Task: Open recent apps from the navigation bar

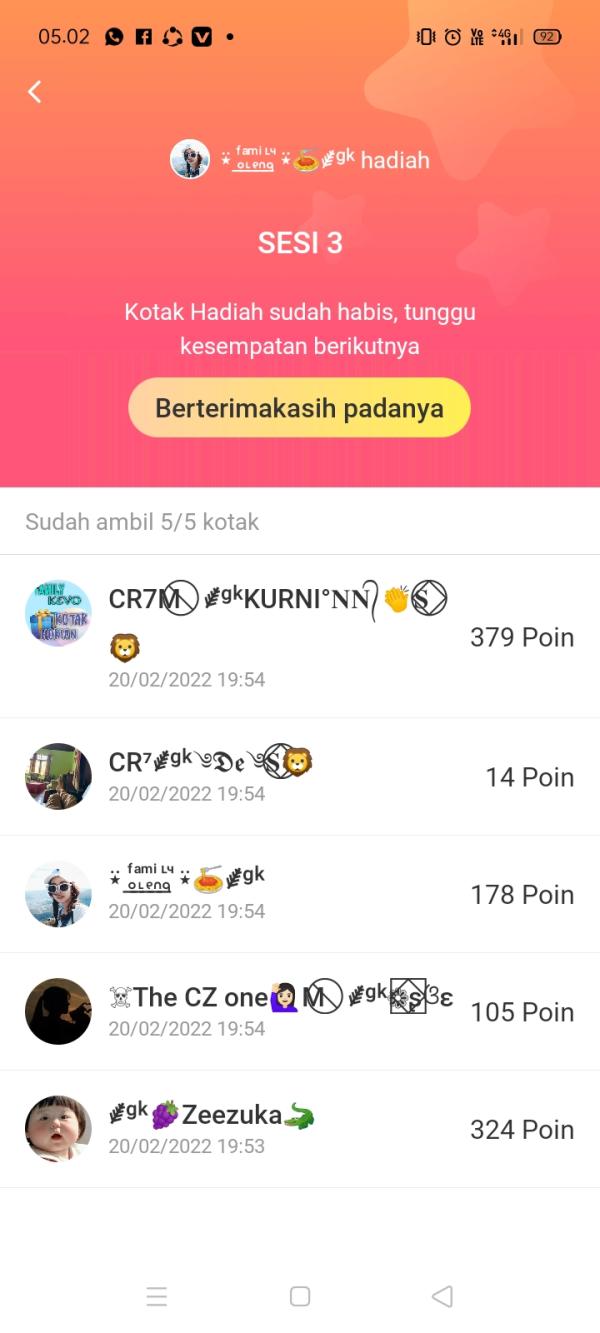Action: pos(157,1296)
